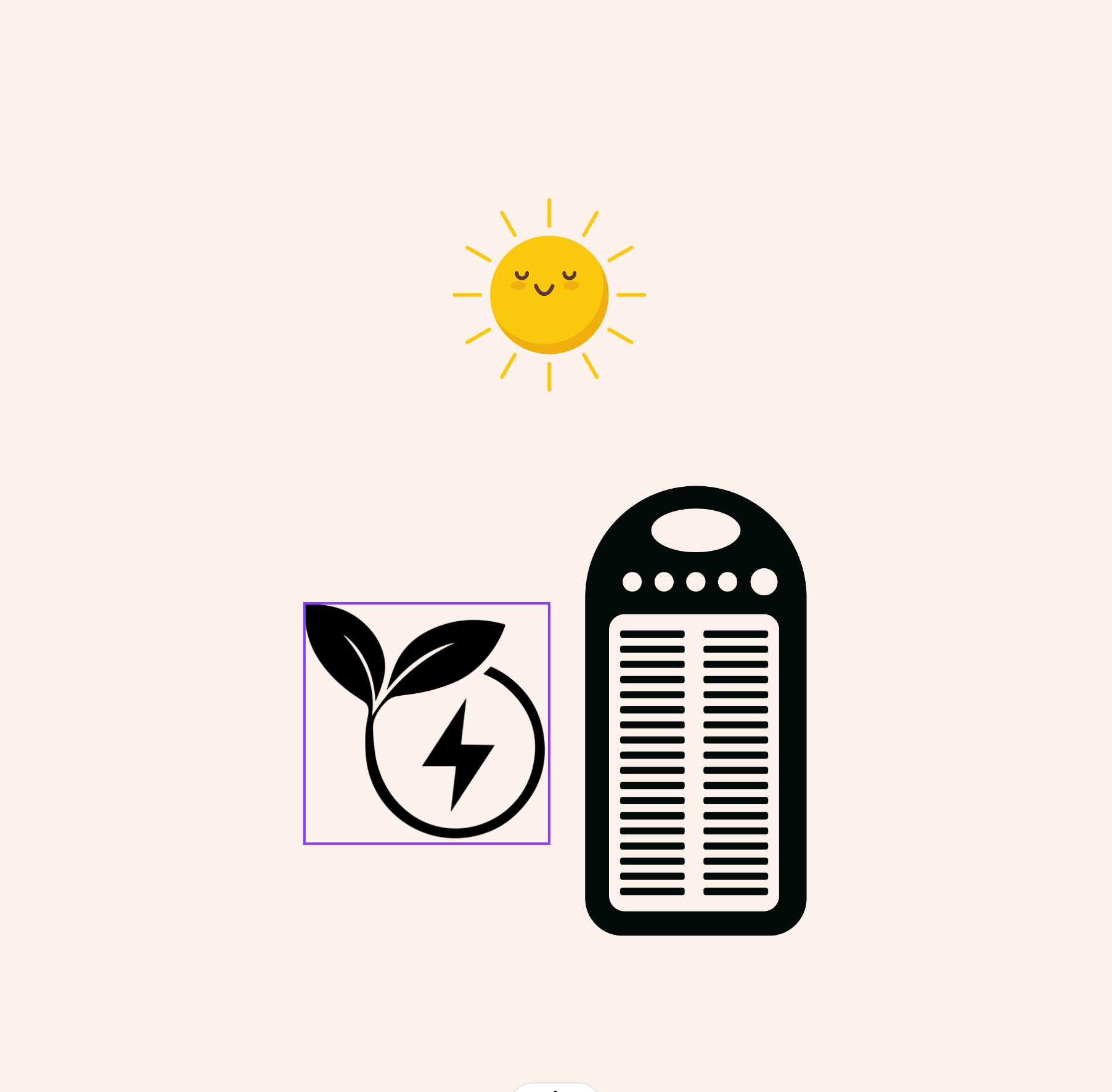Image resolution: width=1112 pixels, height=1092 pixels.
Task: Select the smiling sun graphic
Action: click(549, 295)
